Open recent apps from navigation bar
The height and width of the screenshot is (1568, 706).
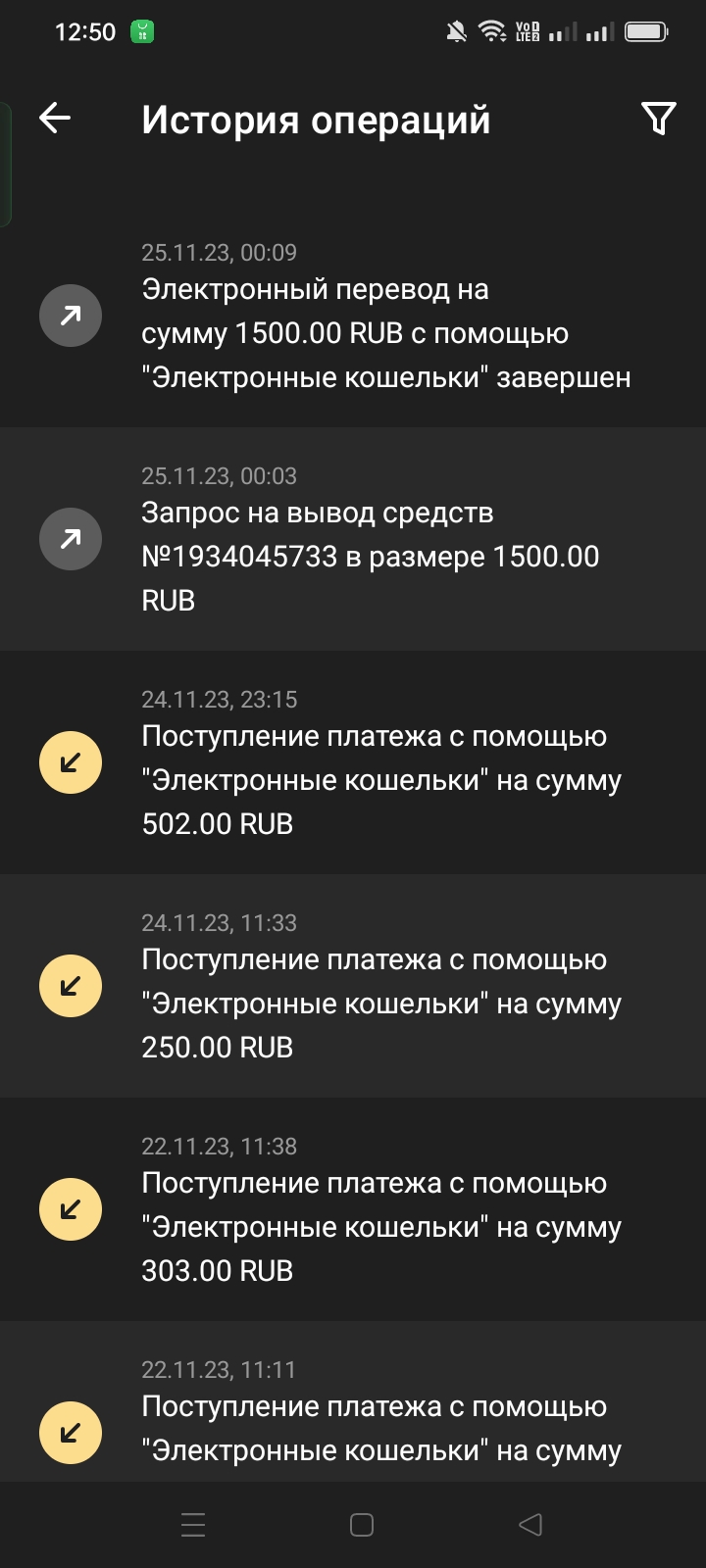193,1525
